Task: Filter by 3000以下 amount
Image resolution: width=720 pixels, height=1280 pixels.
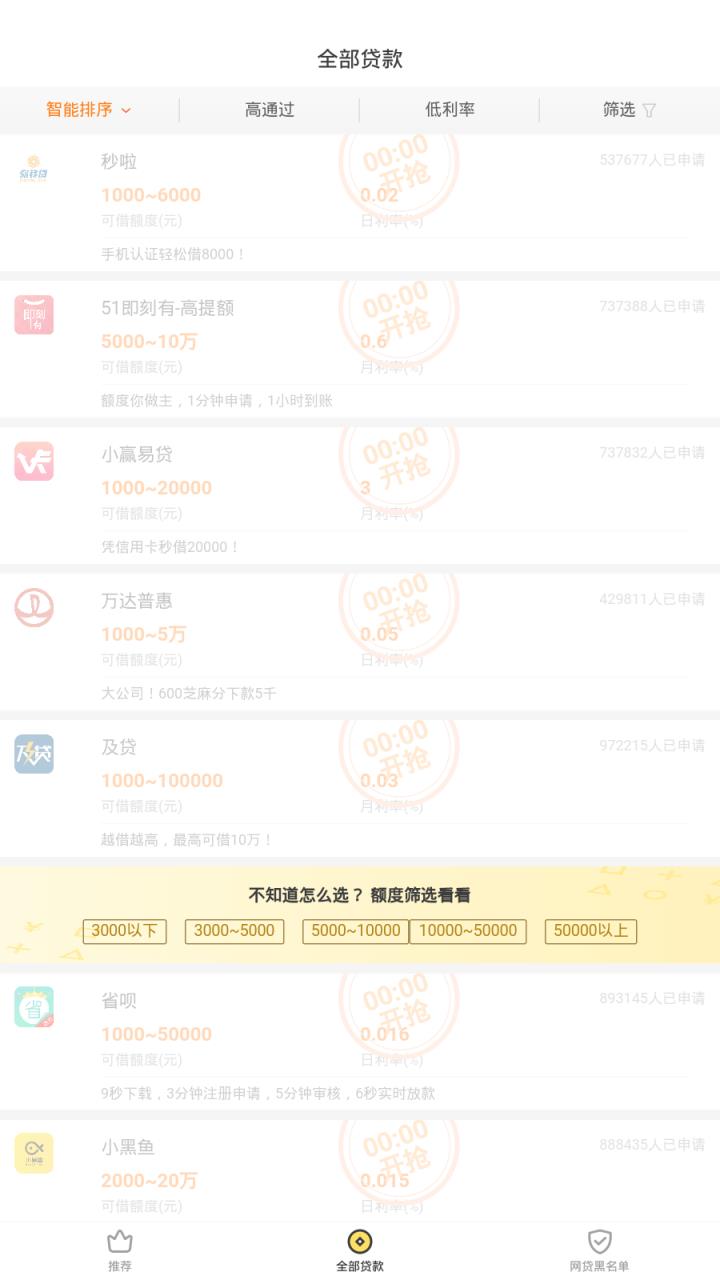Action: [125, 931]
